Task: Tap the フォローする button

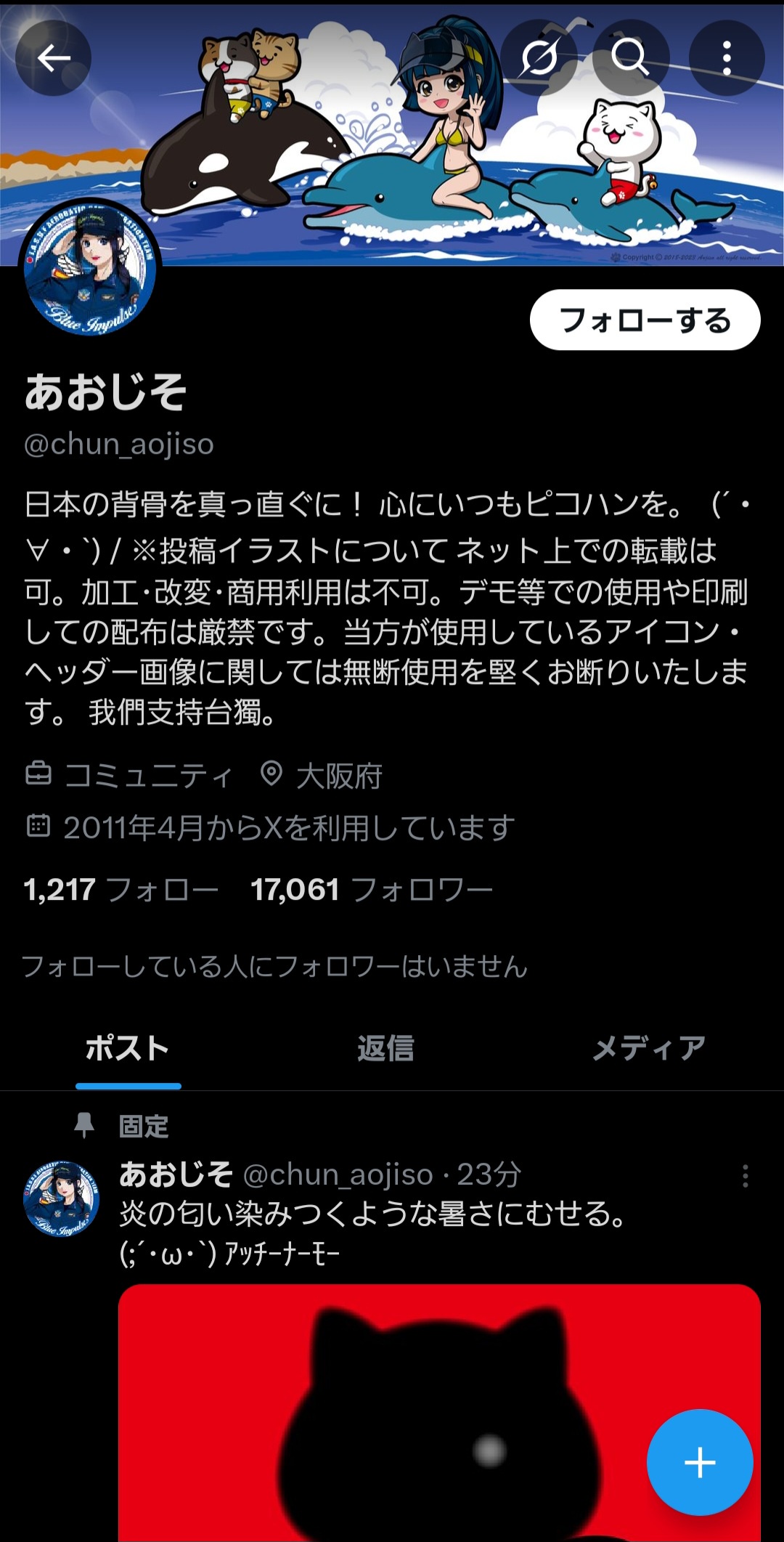Action: point(645,320)
